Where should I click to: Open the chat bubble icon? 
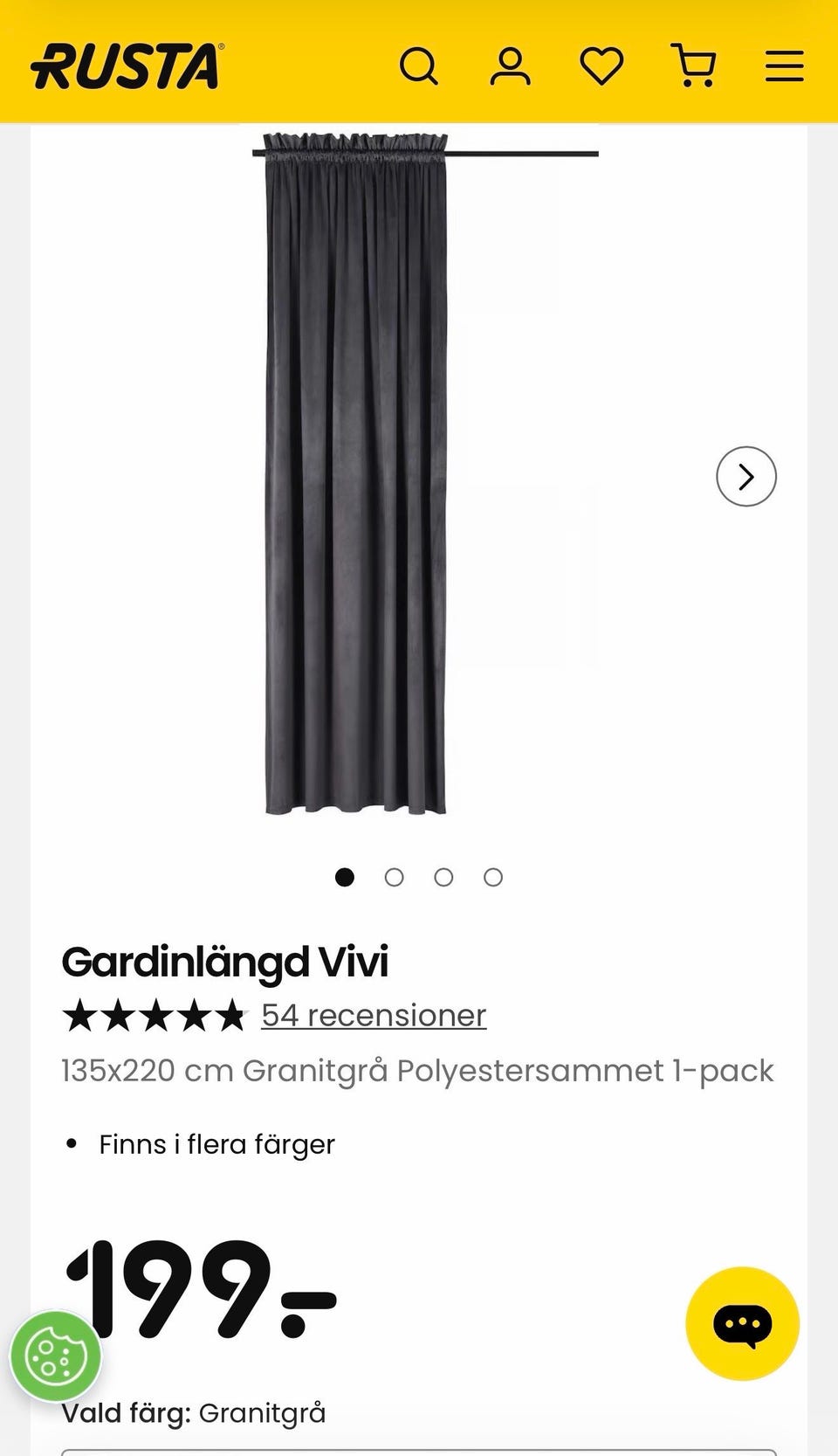(741, 1323)
